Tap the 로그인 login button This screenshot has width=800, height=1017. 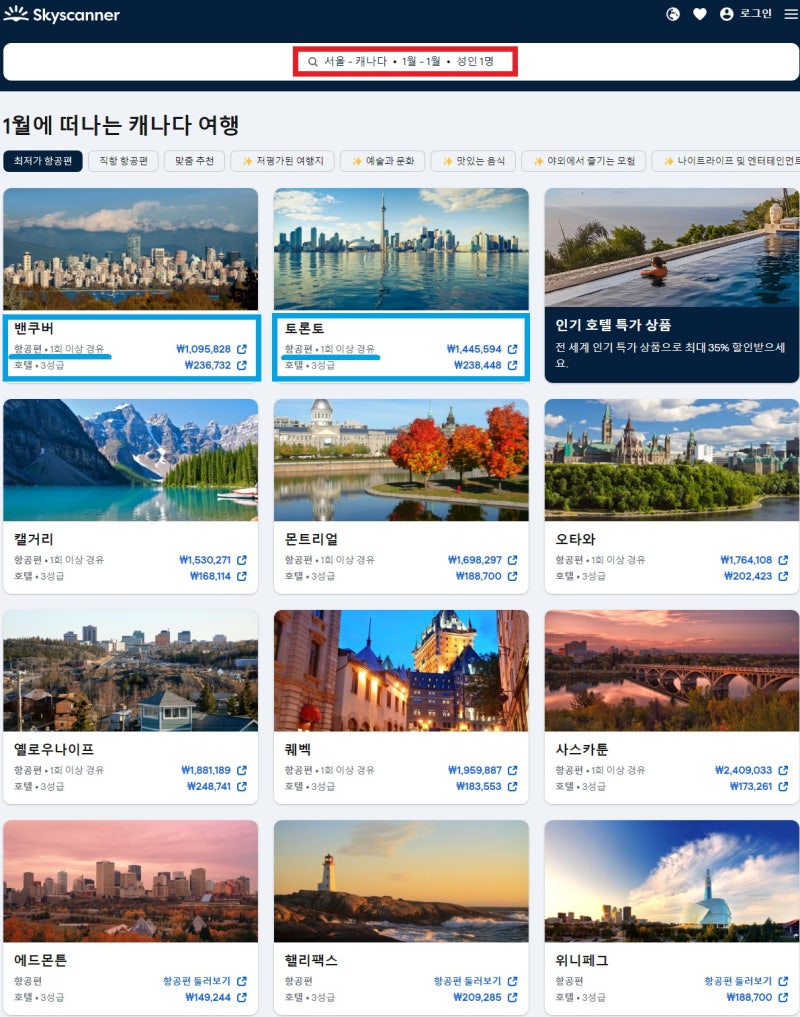[746, 14]
